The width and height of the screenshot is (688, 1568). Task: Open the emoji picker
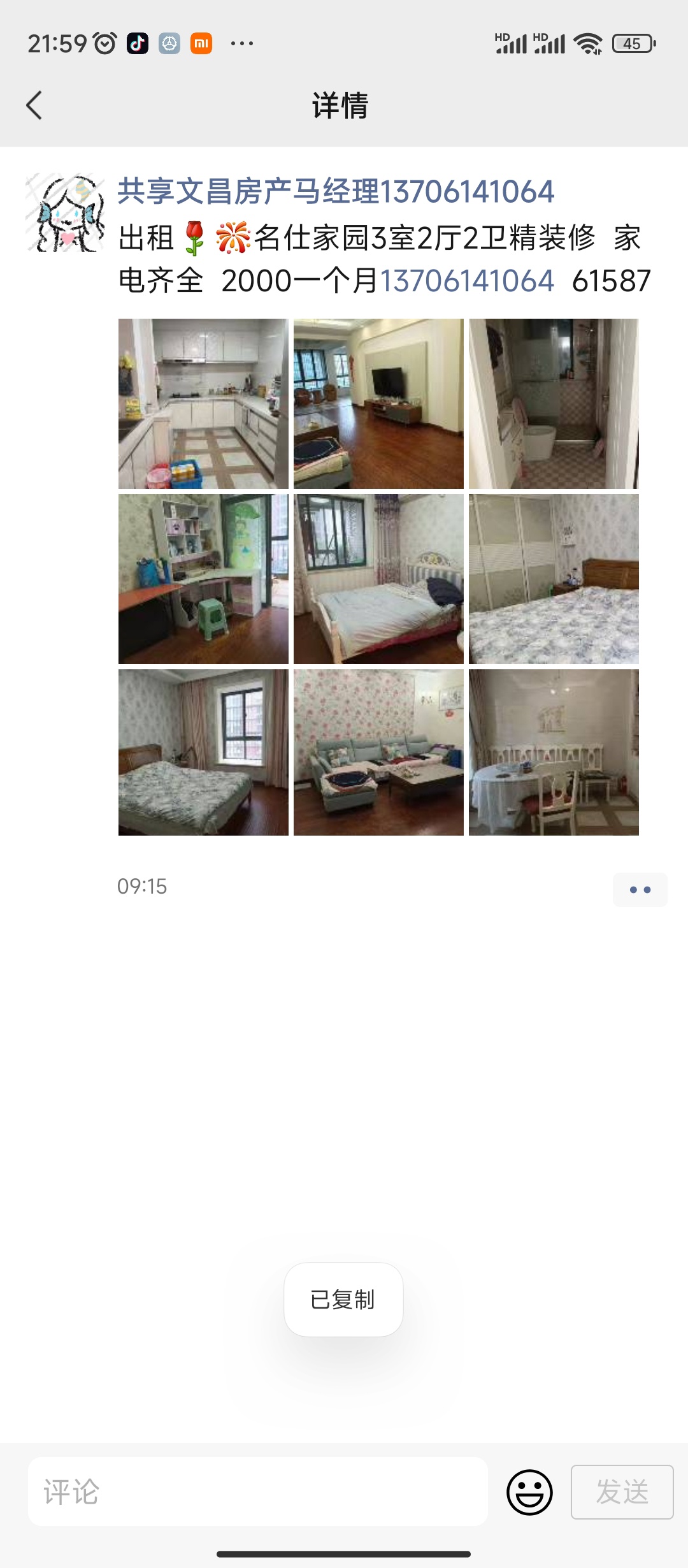tap(529, 1492)
